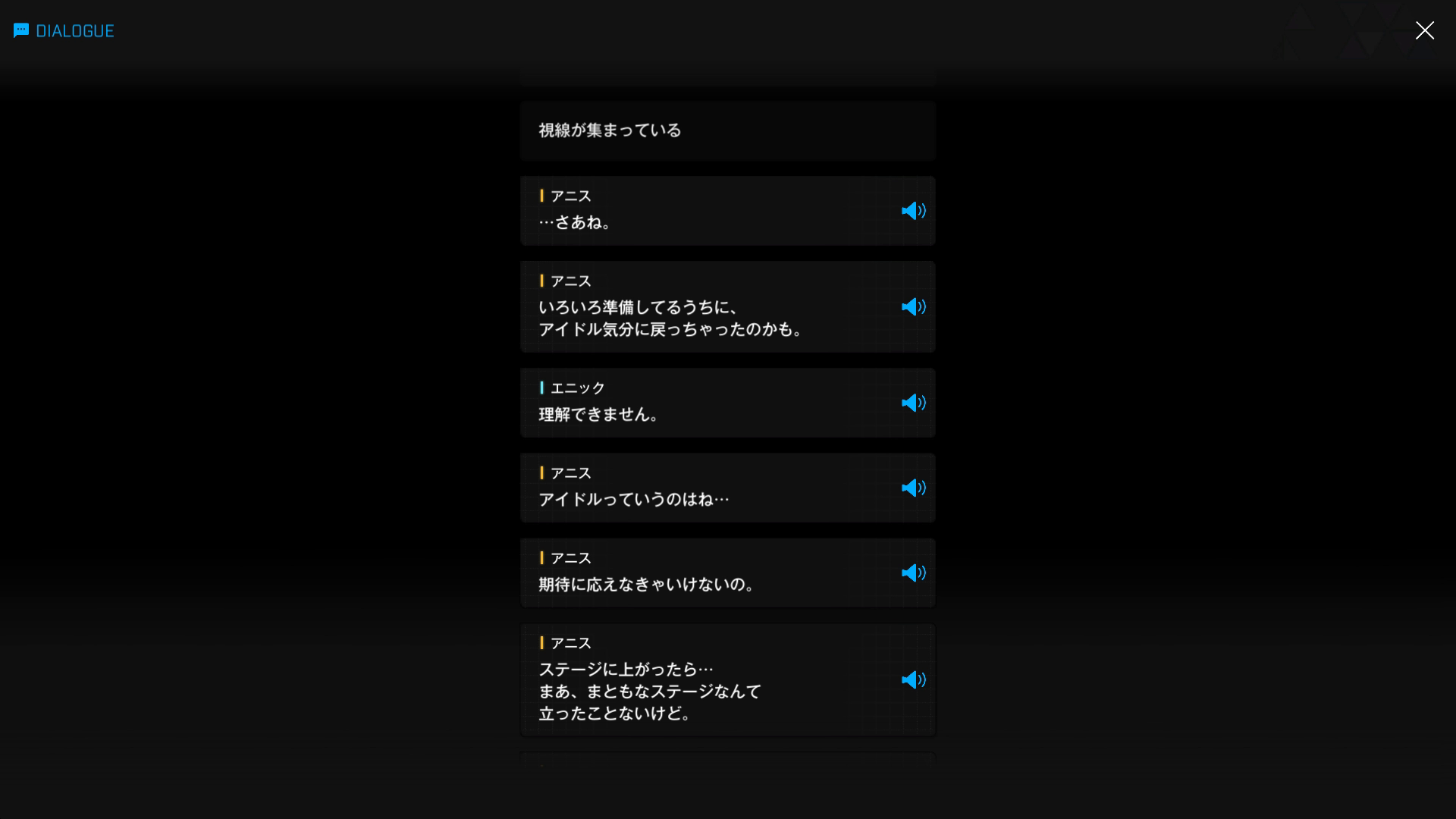Play voice for ステージに上がったら… line
Viewport: 1456px width, 819px height.
(x=913, y=679)
